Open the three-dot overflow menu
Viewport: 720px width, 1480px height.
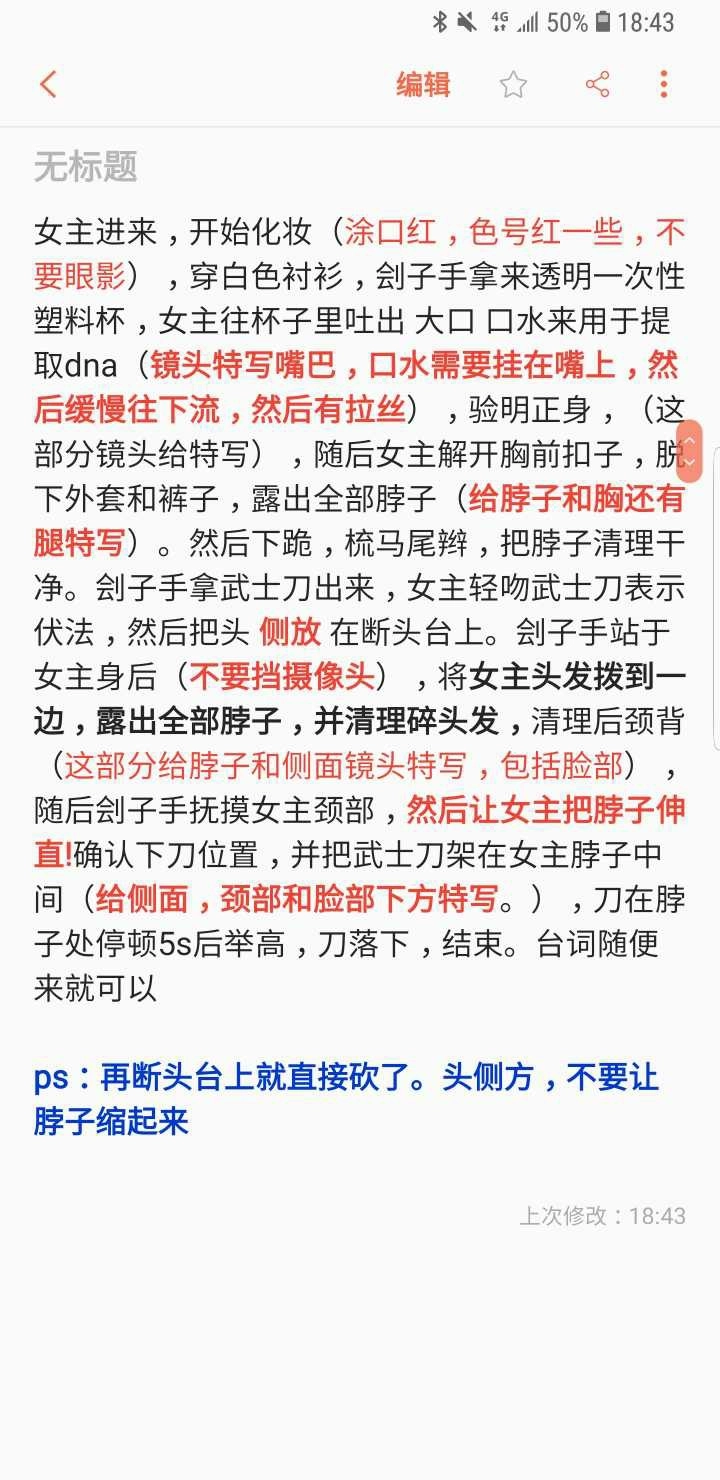(664, 85)
